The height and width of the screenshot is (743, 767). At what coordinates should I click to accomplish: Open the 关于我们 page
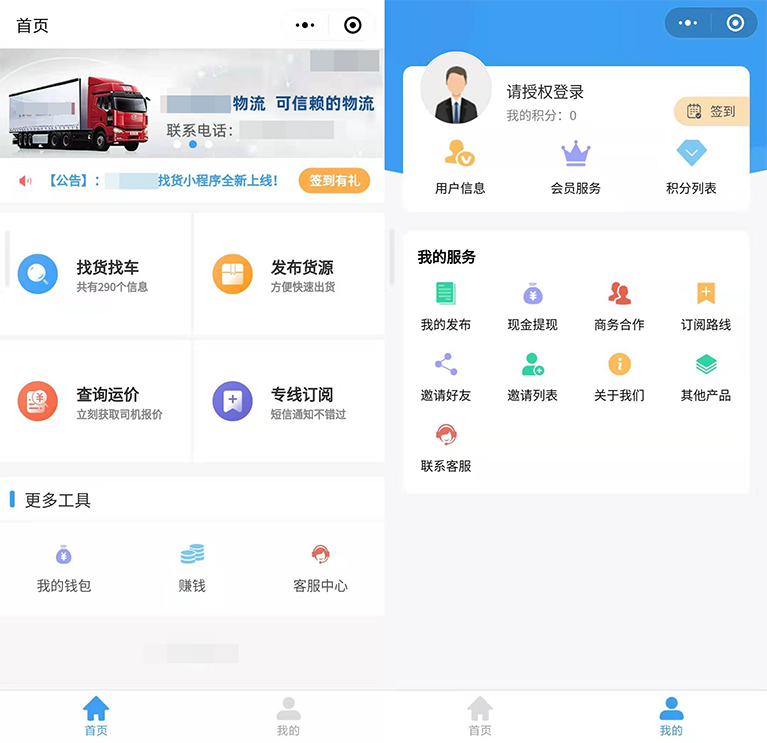[x=619, y=377]
